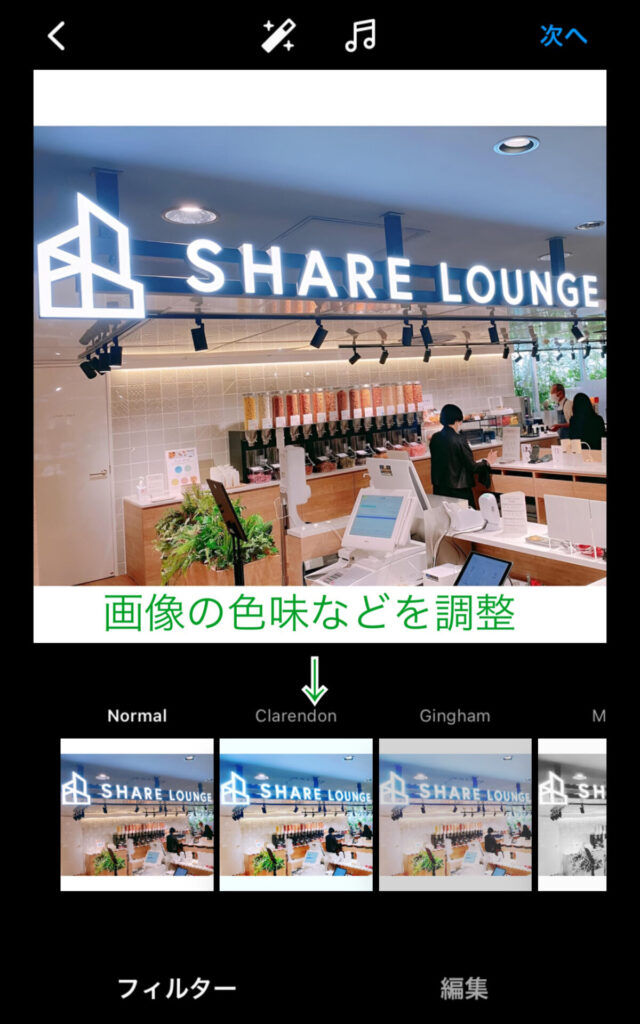Switch to the フィルター tab
The height and width of the screenshot is (1024, 640).
coord(177,989)
